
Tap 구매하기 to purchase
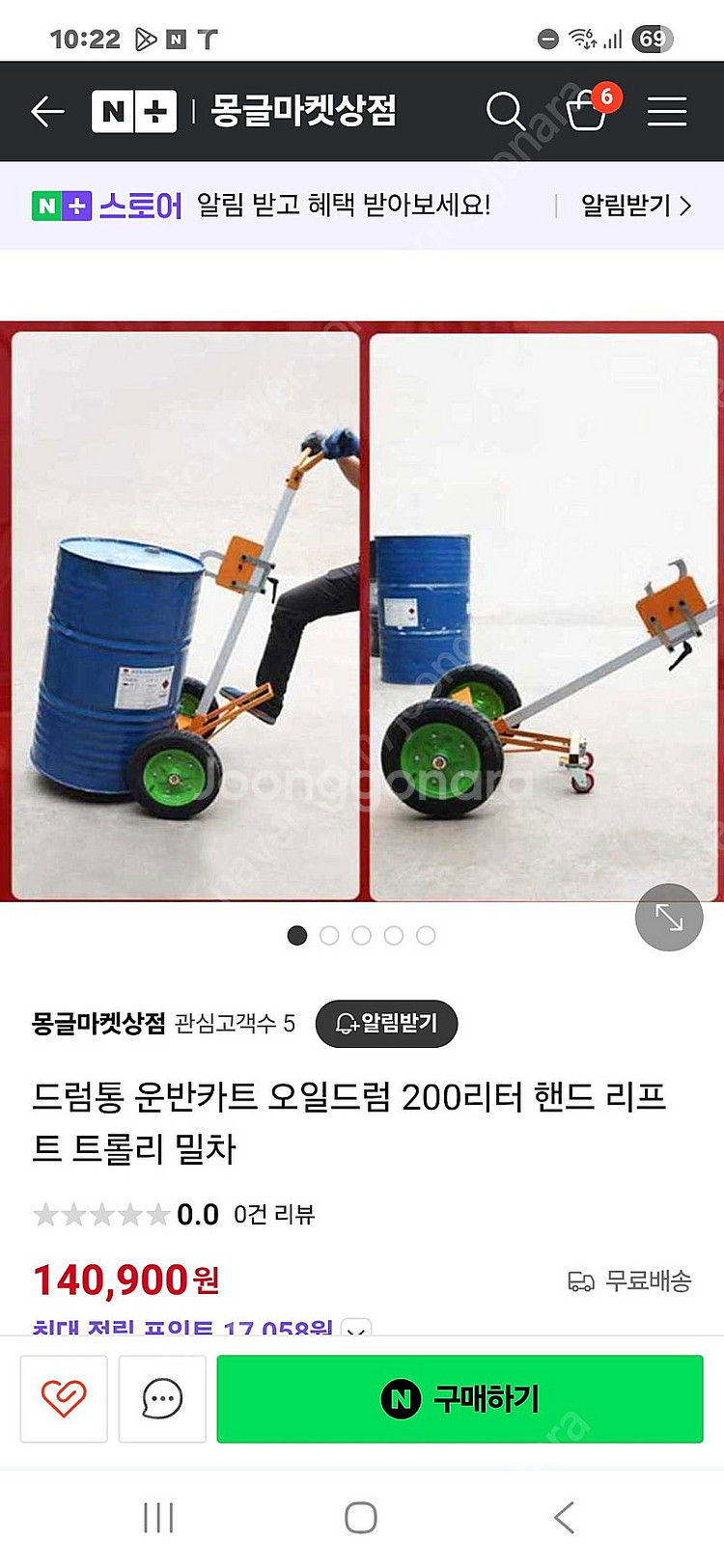459,1398
